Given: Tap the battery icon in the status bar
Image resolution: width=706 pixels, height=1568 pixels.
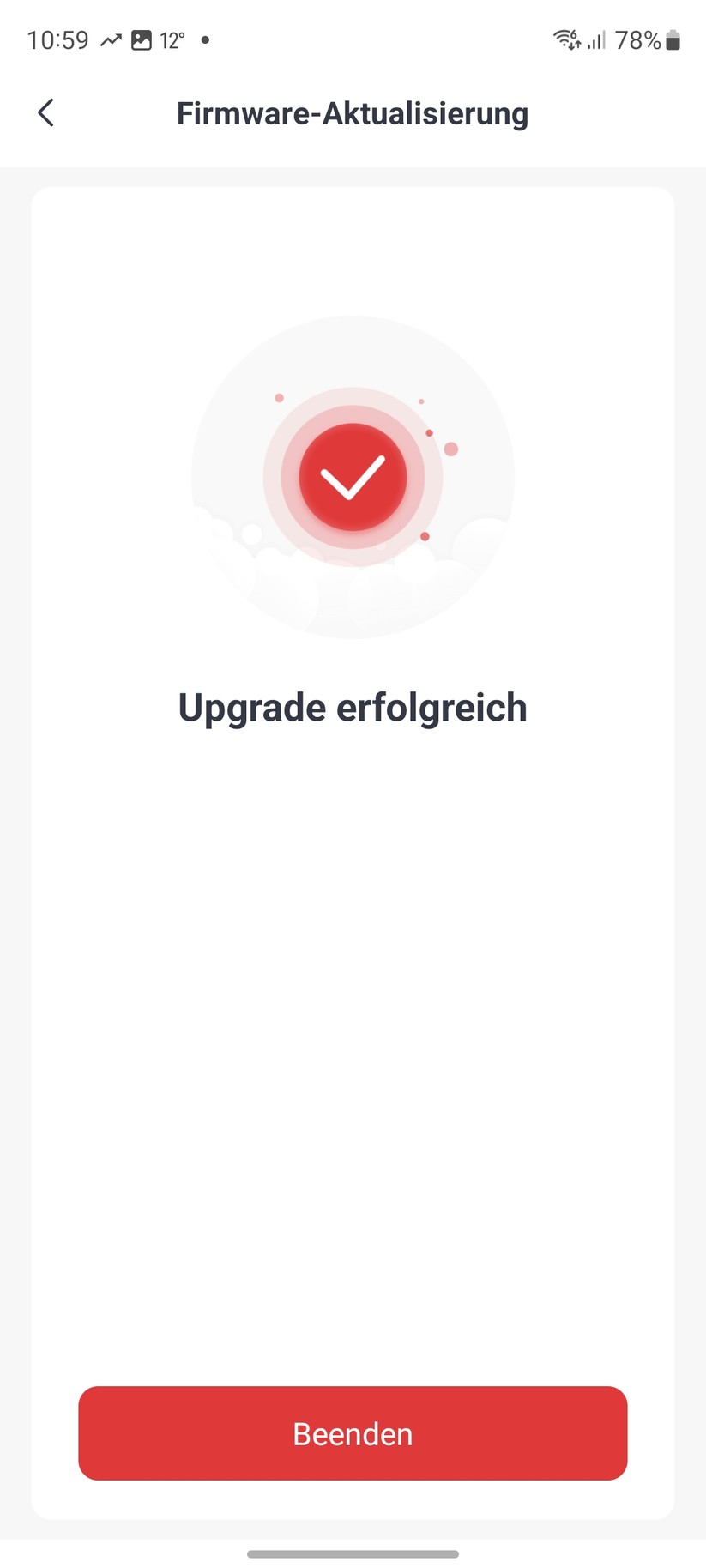Looking at the screenshot, I should [674, 39].
